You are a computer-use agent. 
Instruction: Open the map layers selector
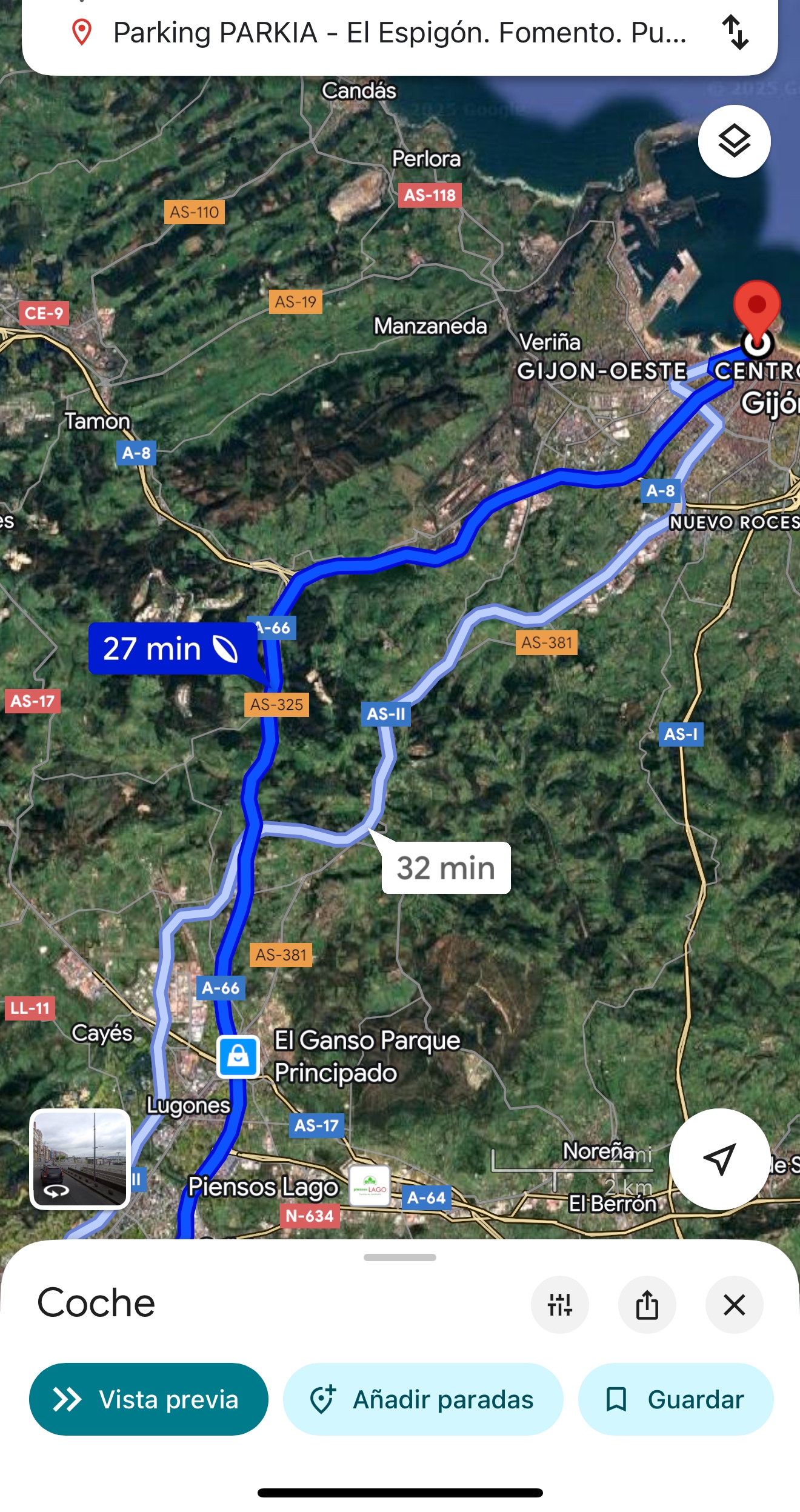click(734, 141)
